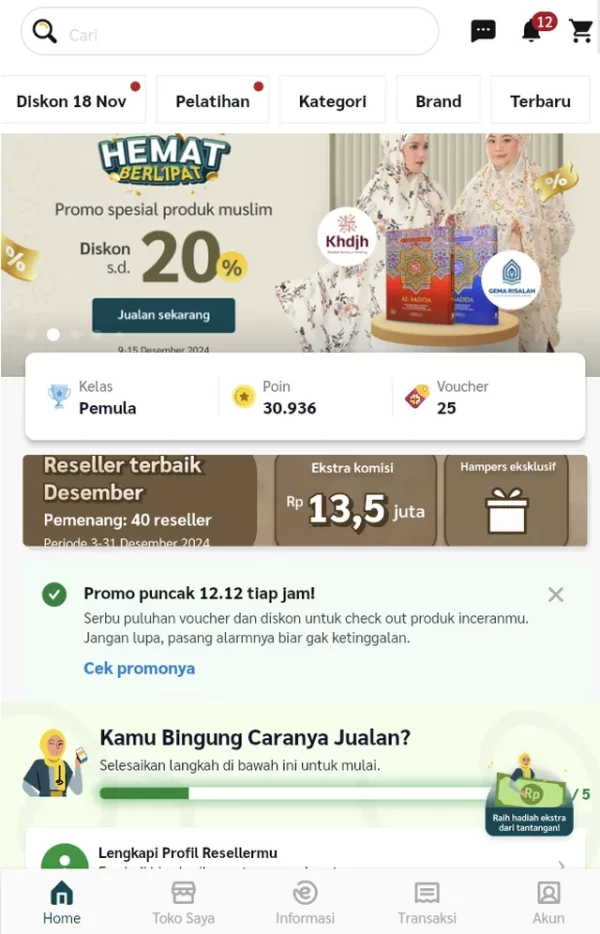Dismiss the Promo puncak 12.12 notice
This screenshot has width=600, height=934.
click(556, 595)
